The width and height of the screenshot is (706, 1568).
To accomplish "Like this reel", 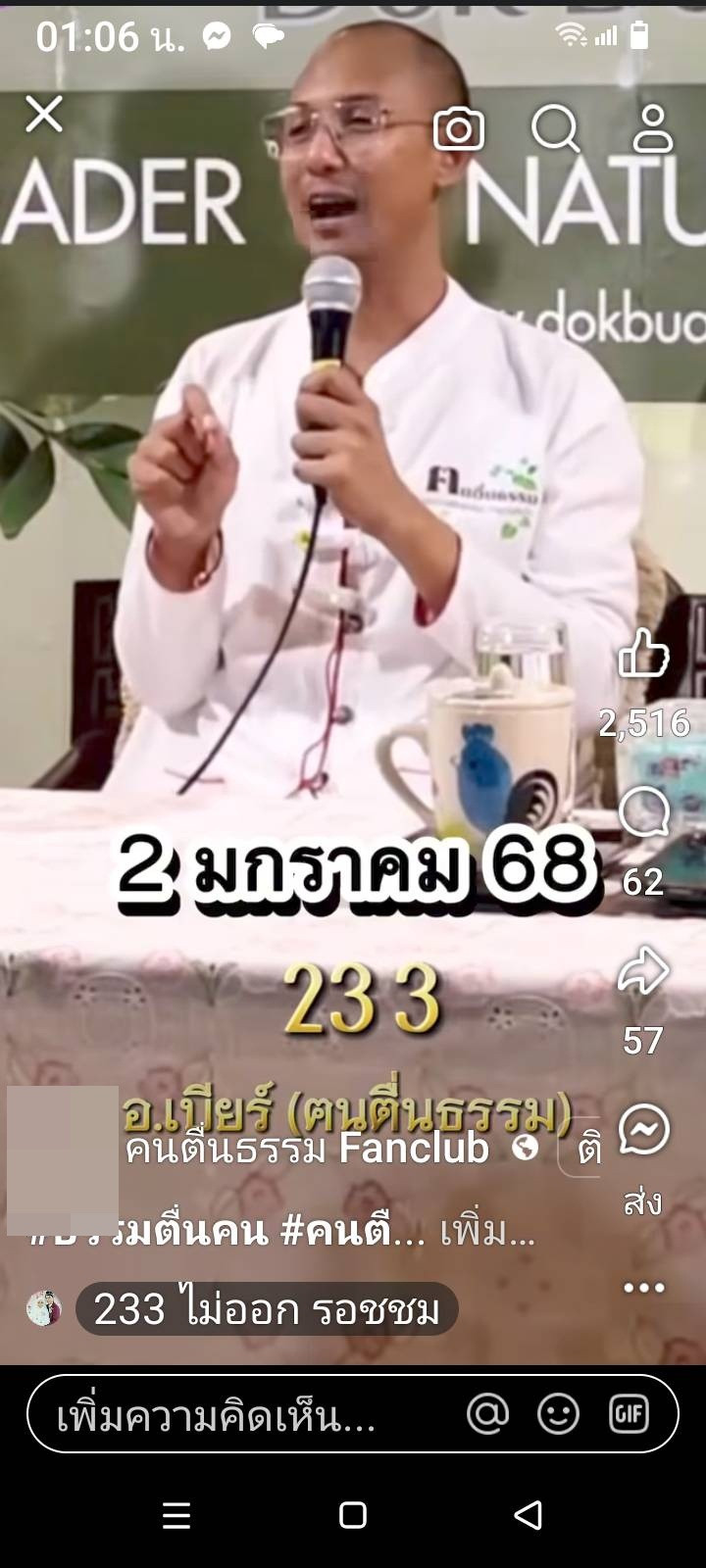I will [643, 654].
